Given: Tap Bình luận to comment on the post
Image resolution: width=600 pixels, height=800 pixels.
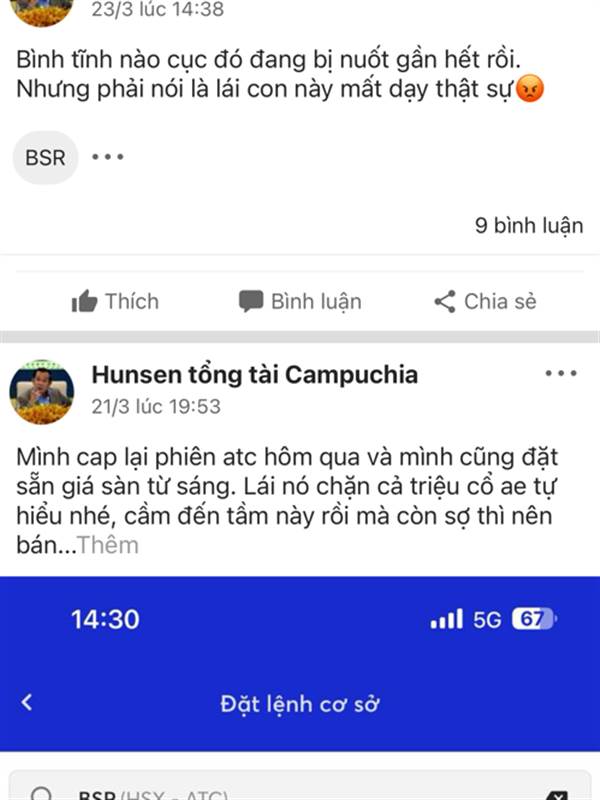Looking at the screenshot, I should [x=300, y=301].
